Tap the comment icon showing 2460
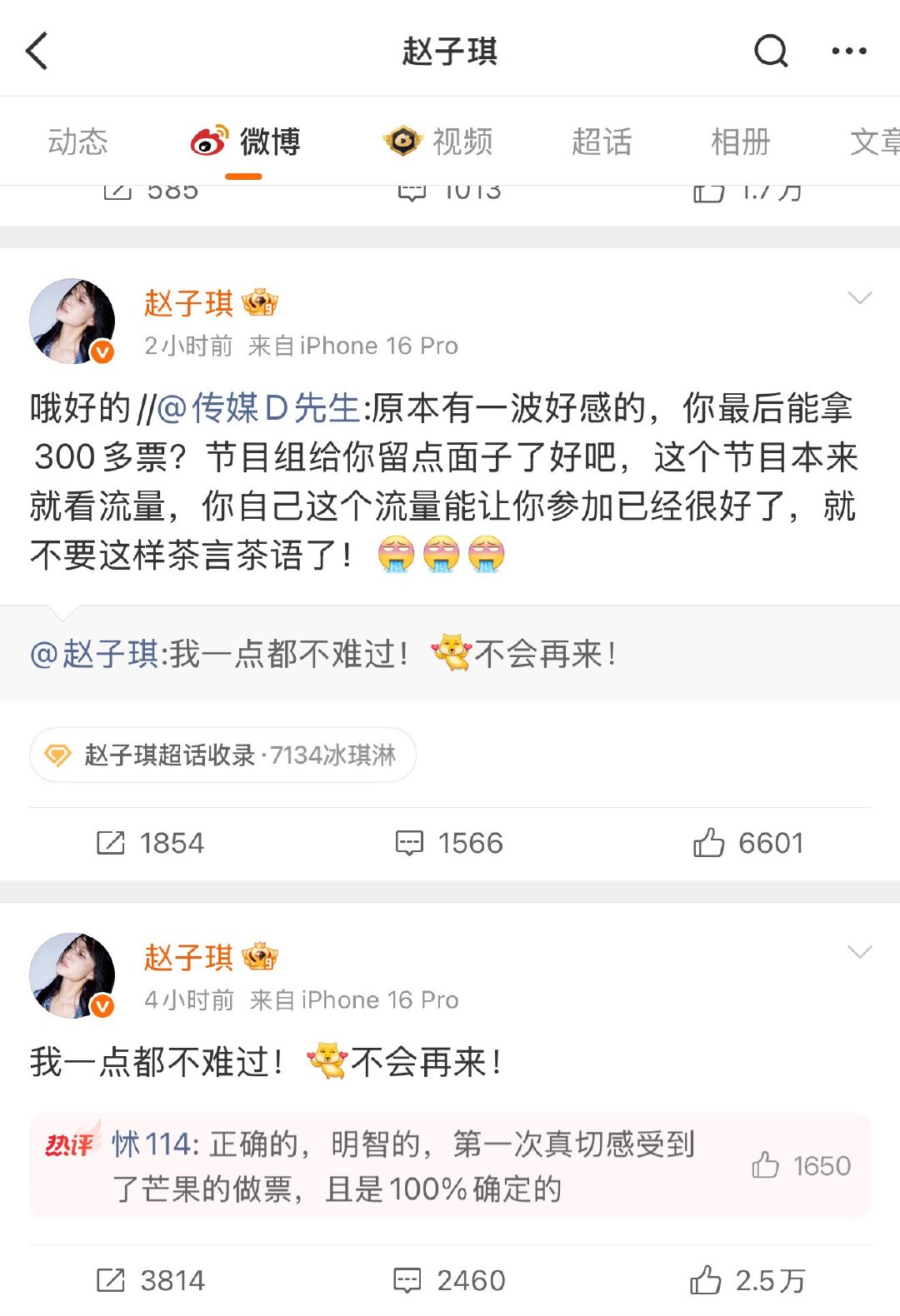Viewport: 900px width, 1316px height. [409, 1280]
